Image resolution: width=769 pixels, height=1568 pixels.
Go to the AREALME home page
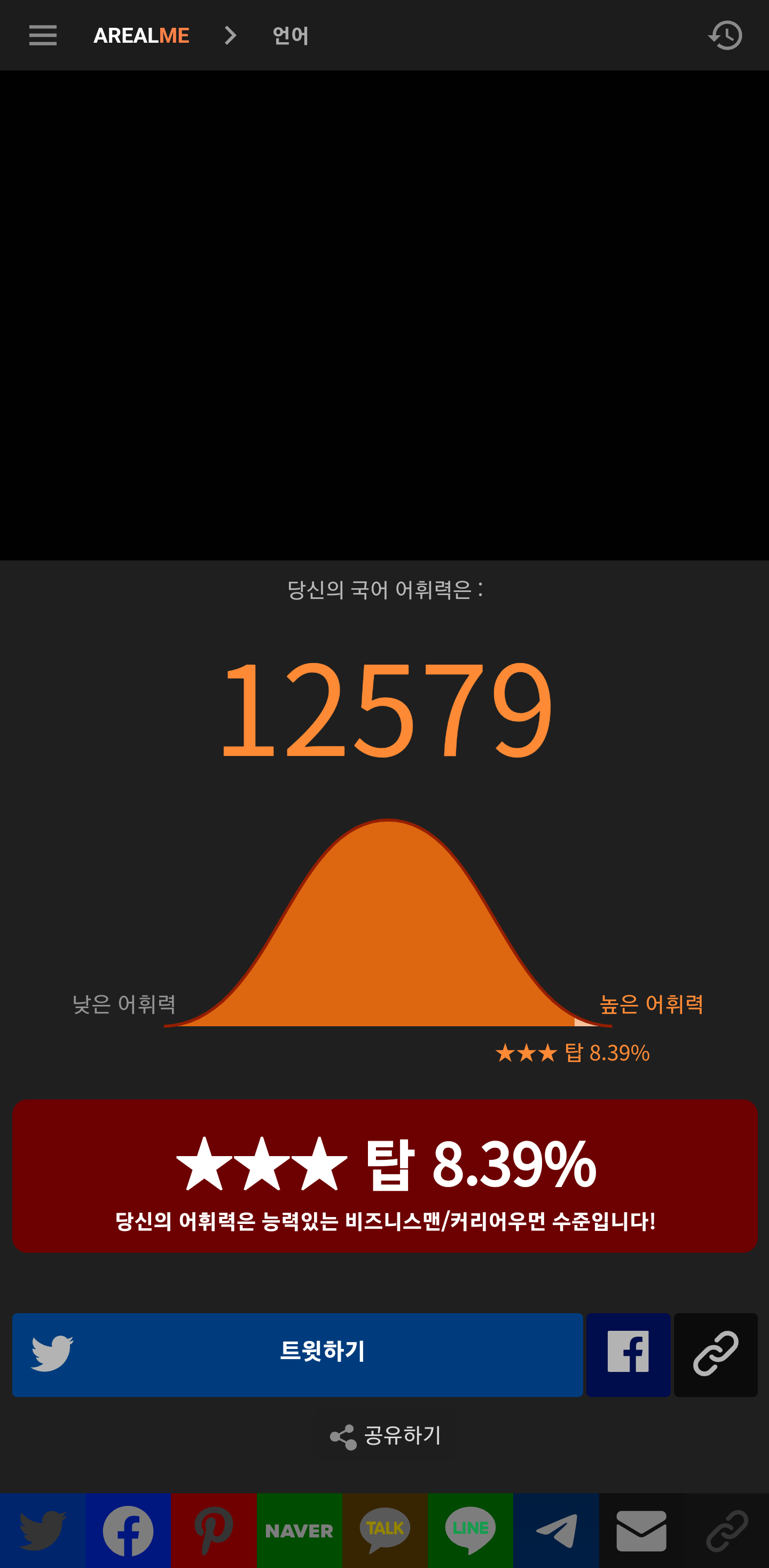tap(141, 35)
